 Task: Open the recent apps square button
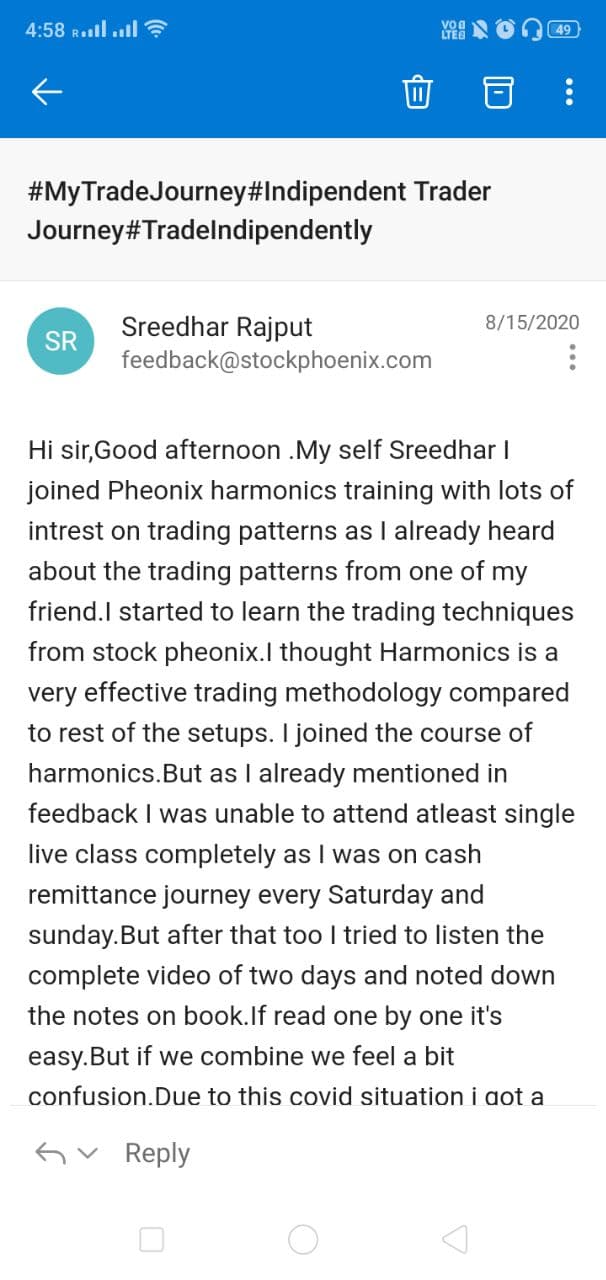point(152,1240)
